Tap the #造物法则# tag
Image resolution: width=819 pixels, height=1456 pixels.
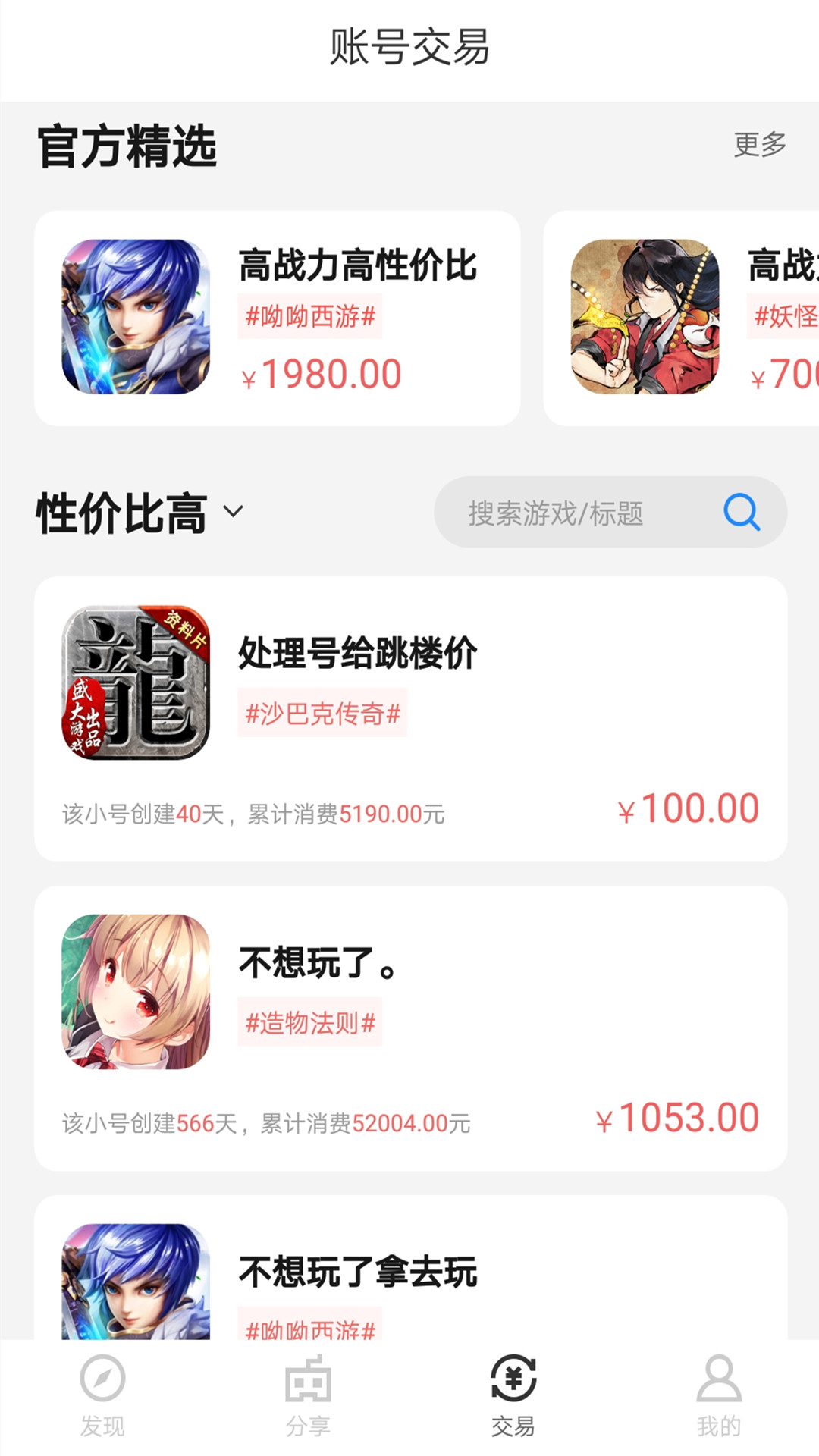309,1022
